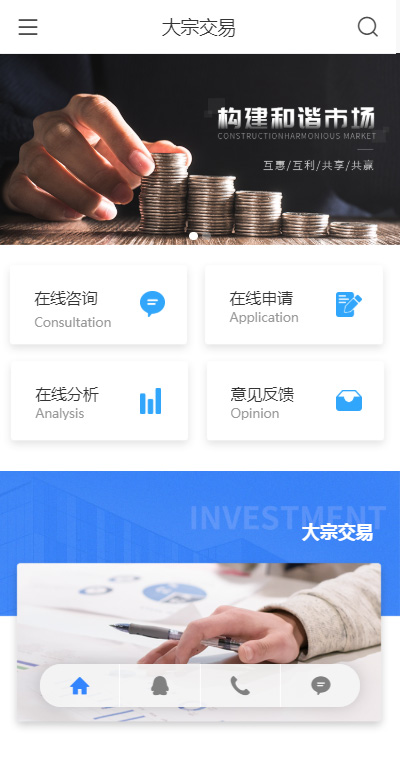Go to home via bottom bar
This screenshot has width=400, height=760.
coord(80,686)
